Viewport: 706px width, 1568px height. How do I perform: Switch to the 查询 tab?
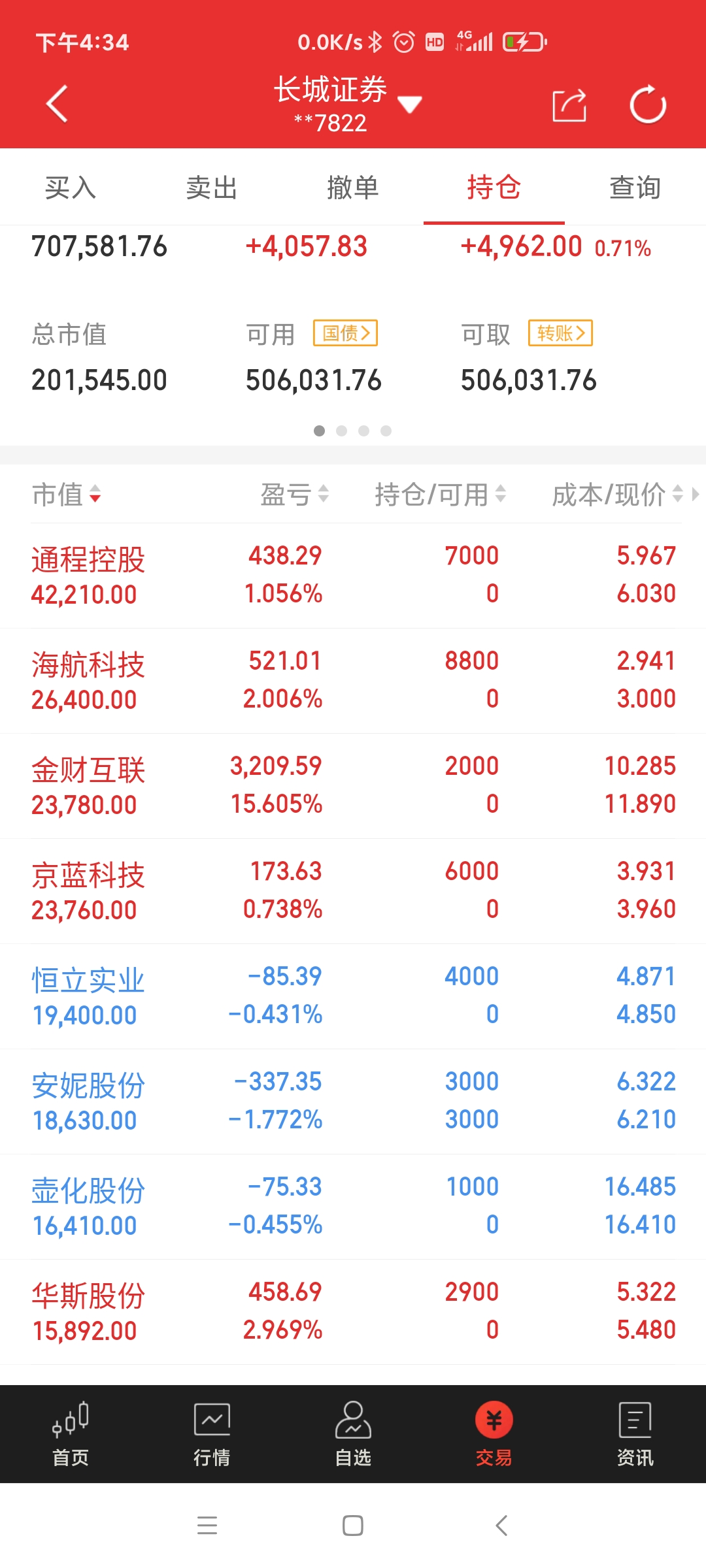635,188
